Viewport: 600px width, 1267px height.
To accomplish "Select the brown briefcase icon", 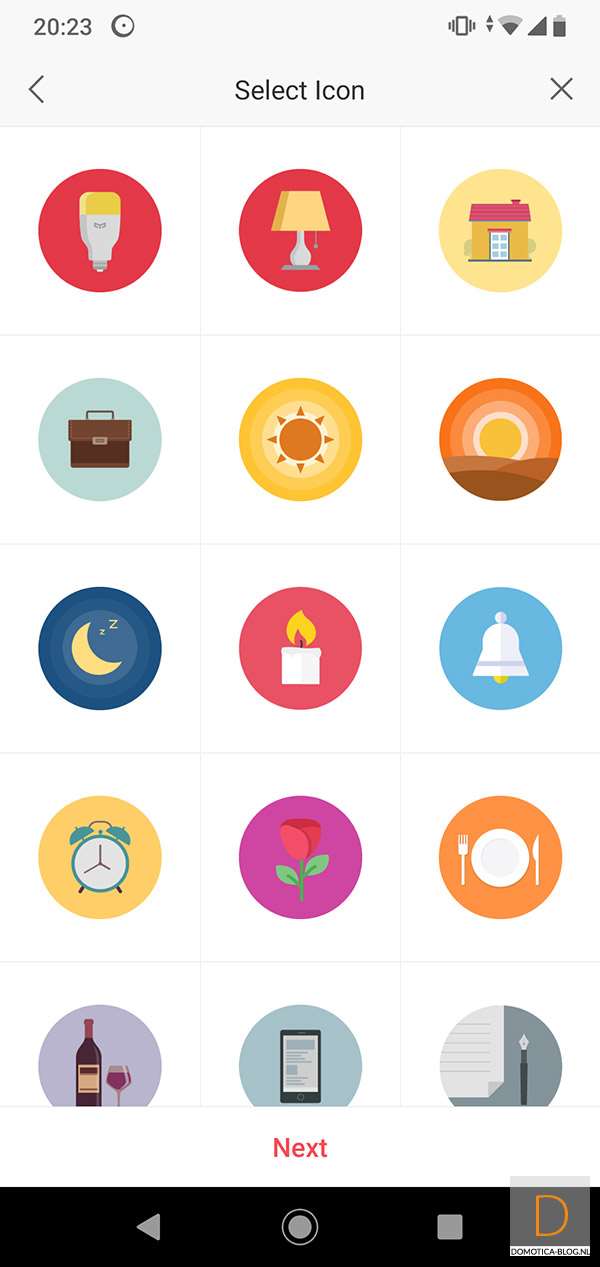I will point(100,439).
